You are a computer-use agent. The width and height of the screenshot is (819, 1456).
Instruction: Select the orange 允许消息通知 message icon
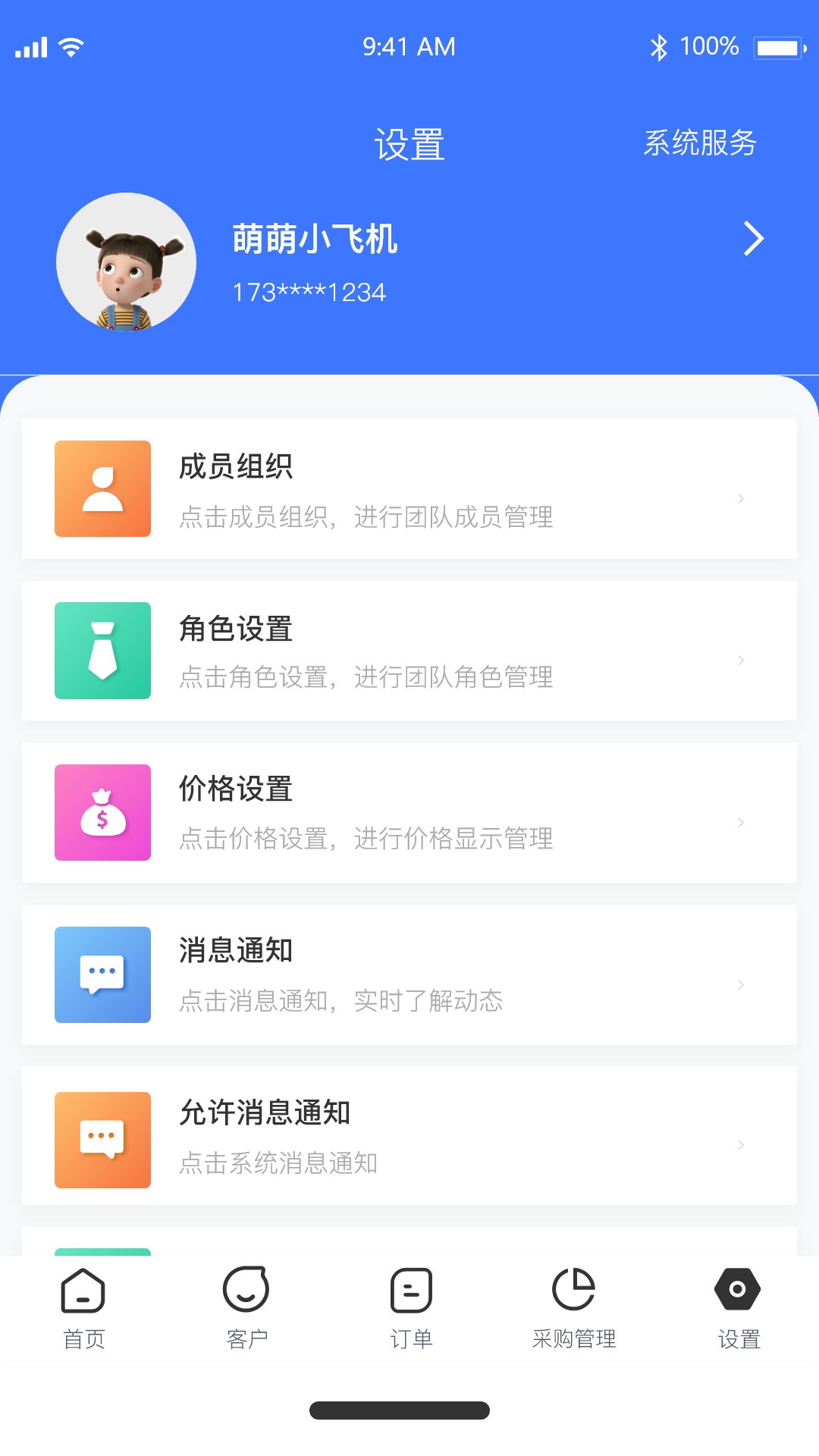102,1140
